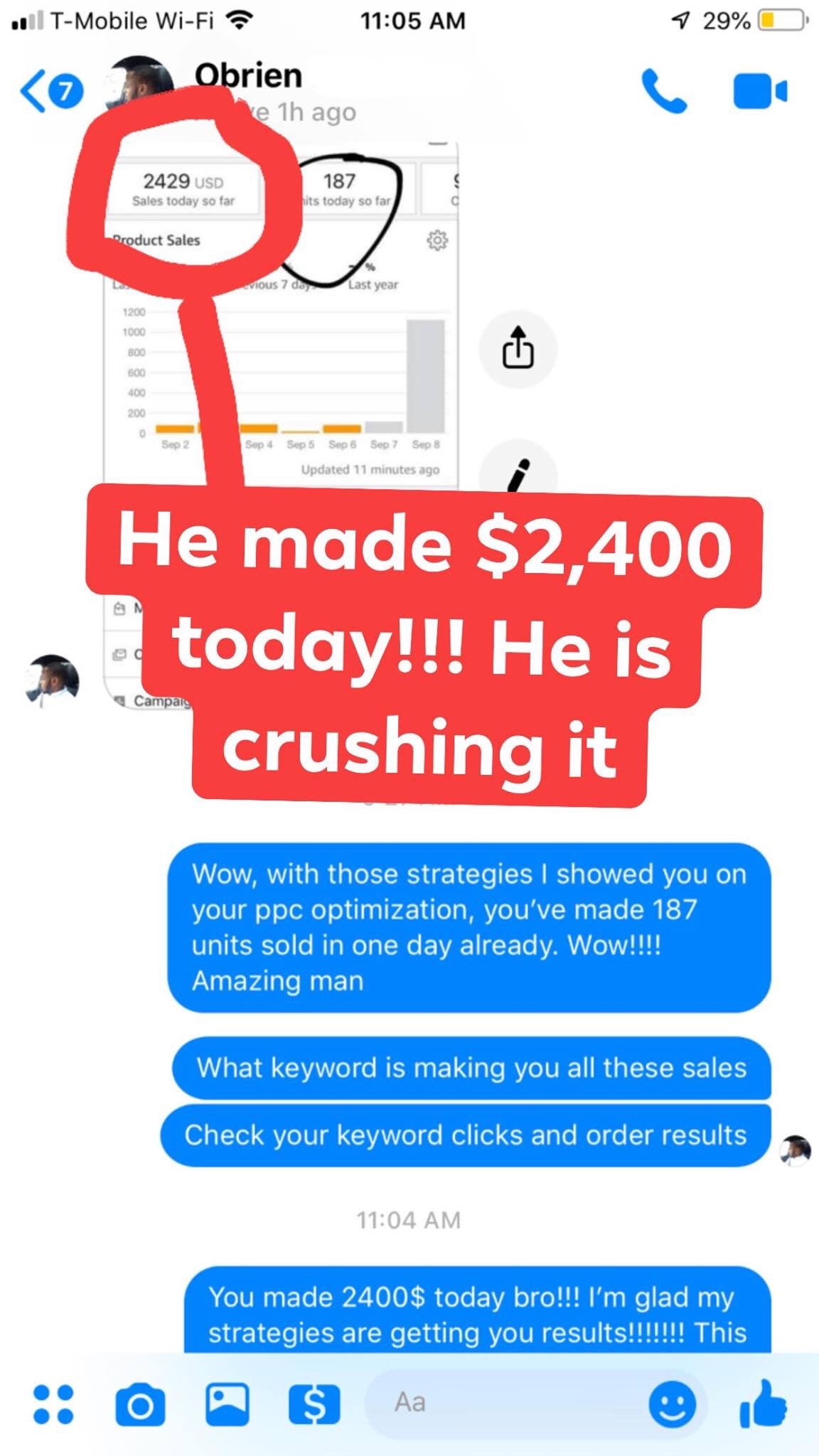Open Obrien's profile from the header

click(x=249, y=77)
